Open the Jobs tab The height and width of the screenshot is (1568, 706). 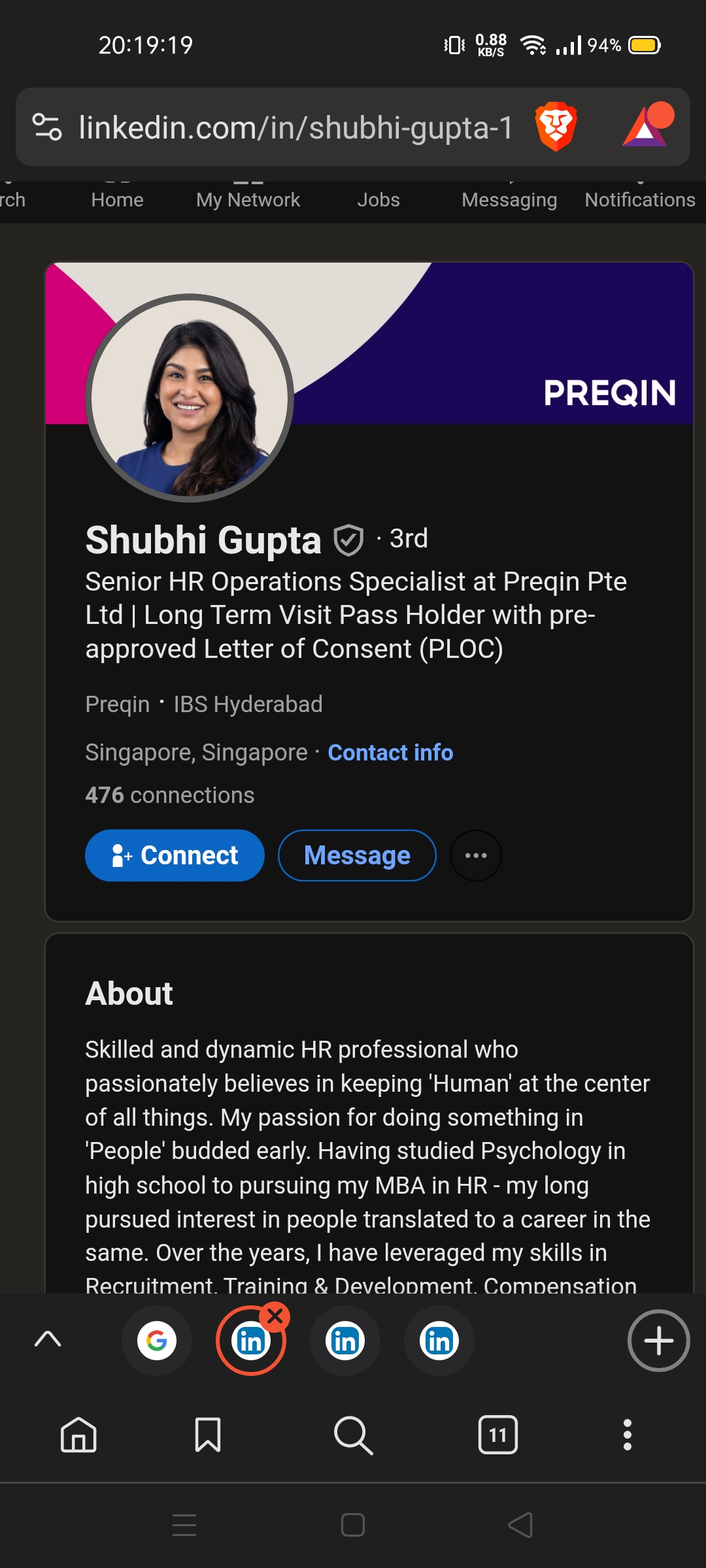(378, 199)
